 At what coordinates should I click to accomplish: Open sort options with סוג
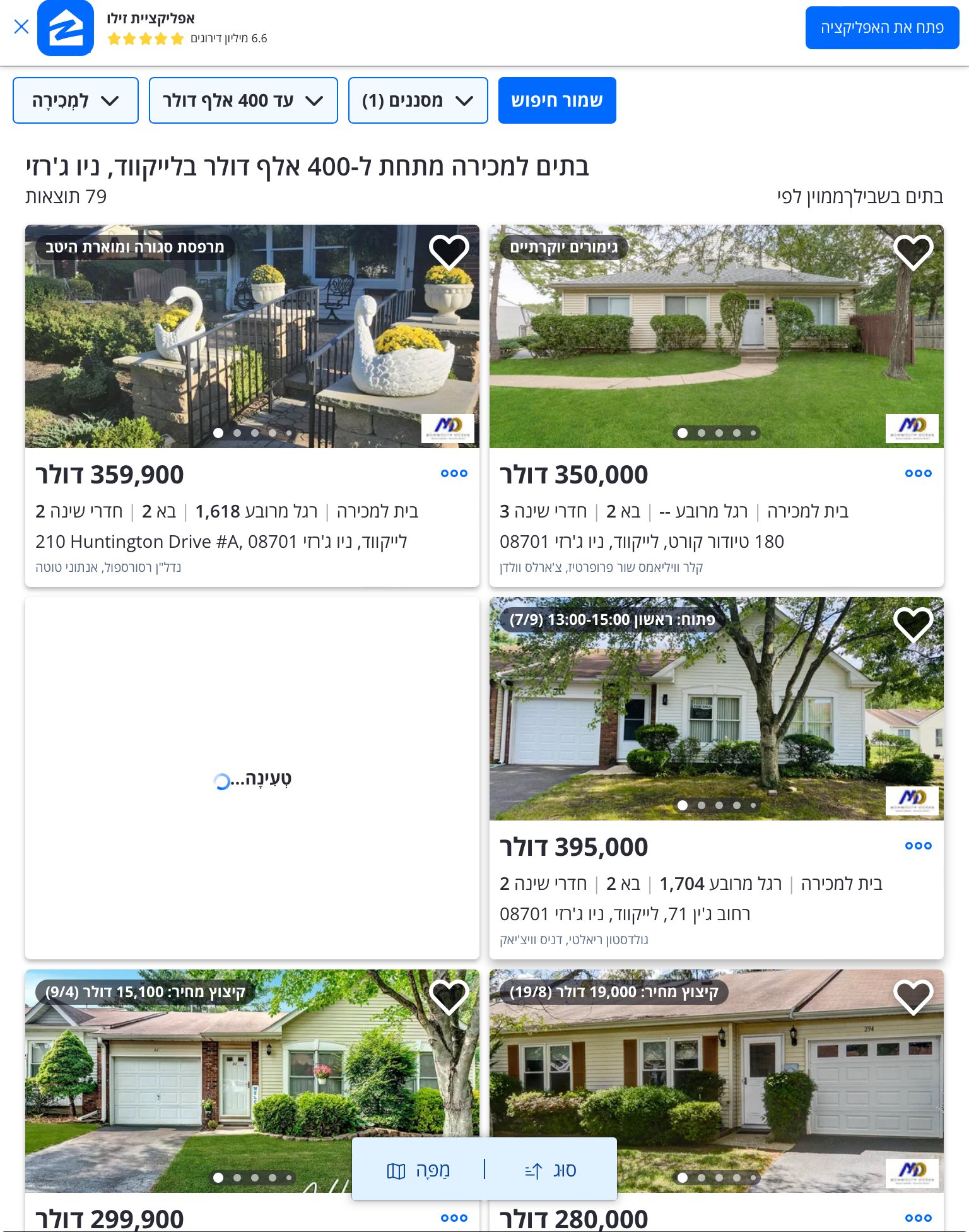click(x=550, y=1170)
